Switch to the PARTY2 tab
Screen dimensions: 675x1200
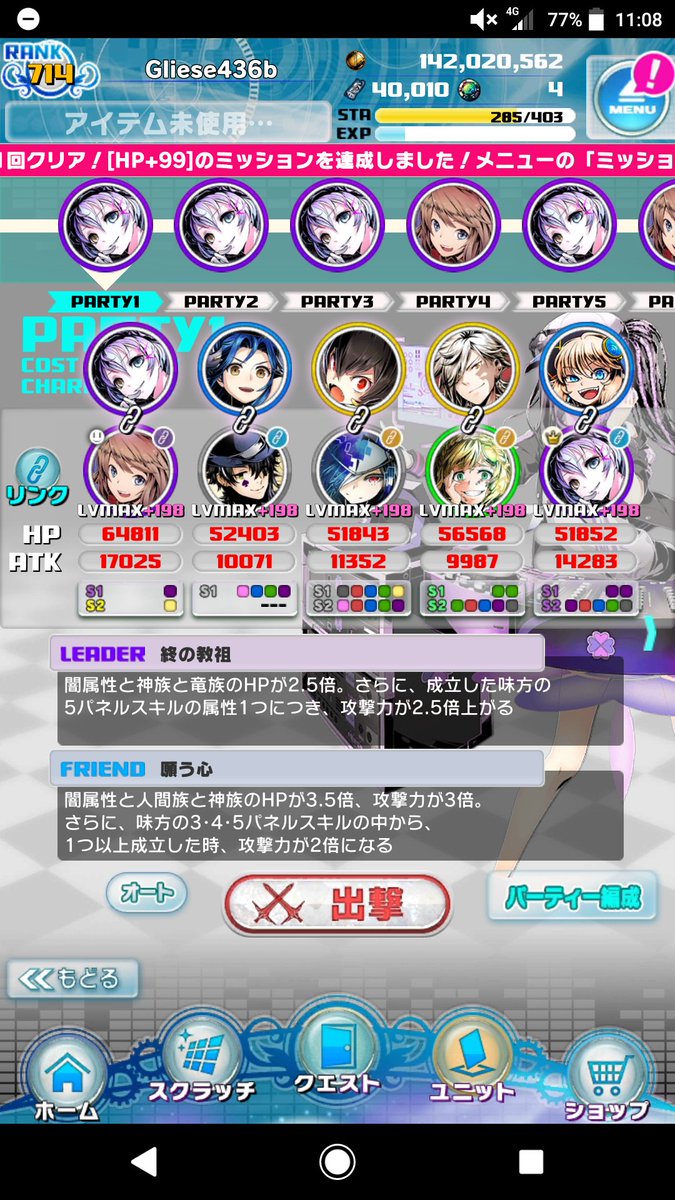click(221, 300)
